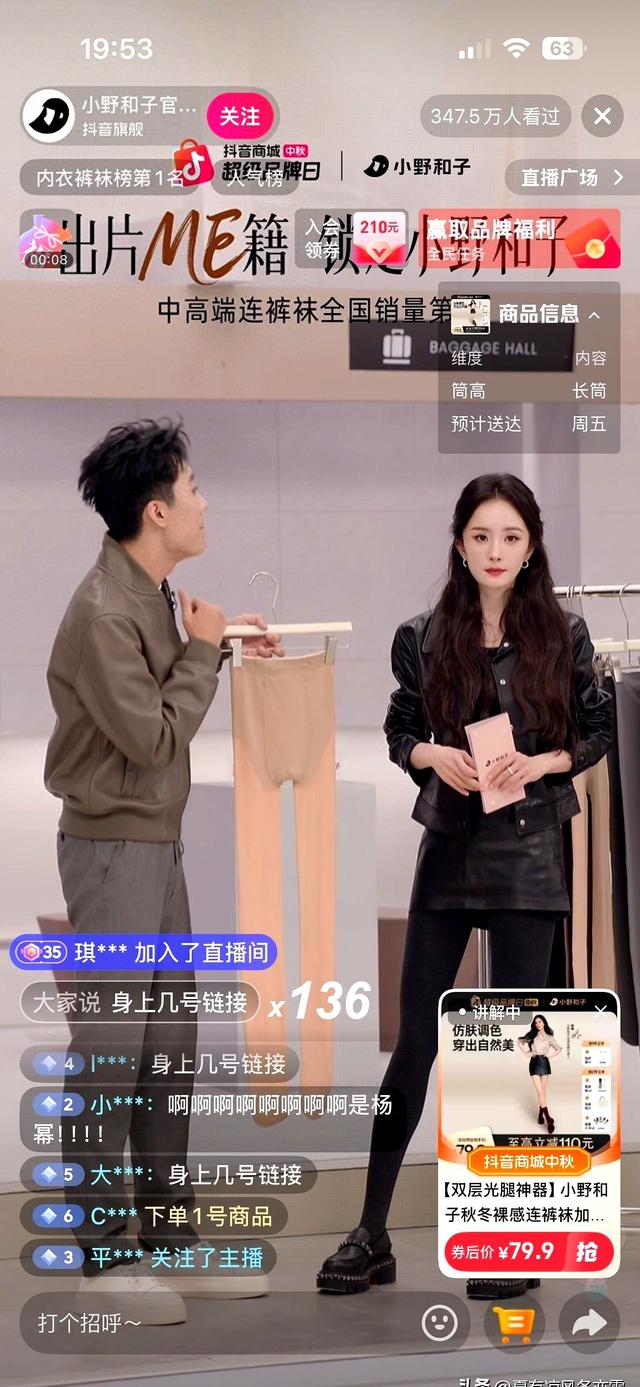Share this livestream
Viewport: 640px width, 1387px height.
click(589, 1323)
